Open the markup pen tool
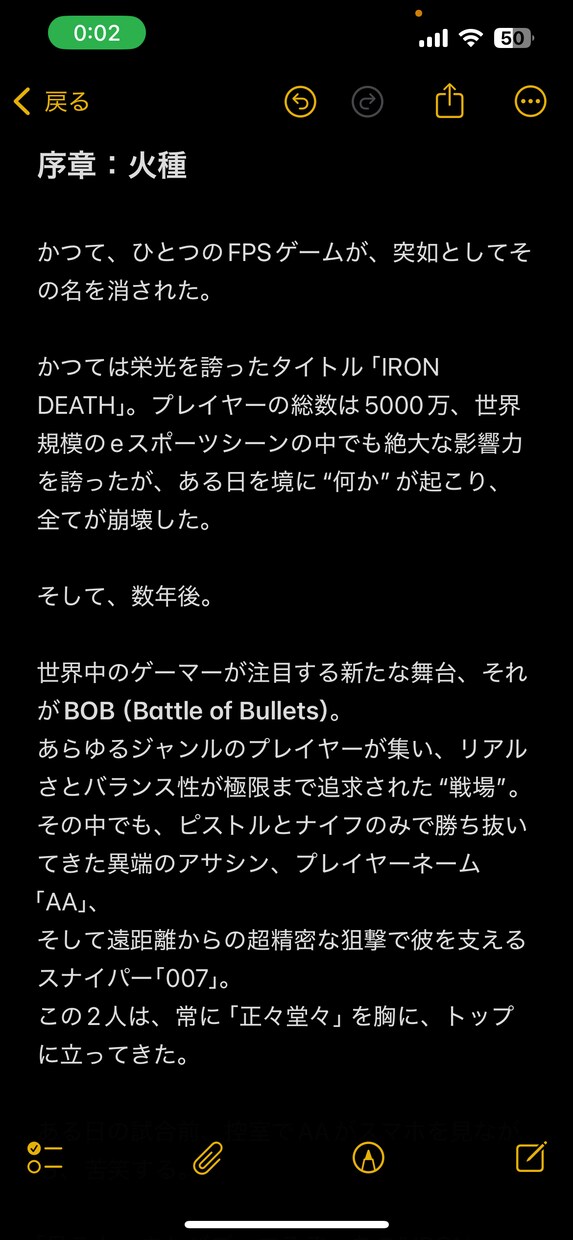573x1240 pixels. click(x=369, y=1158)
